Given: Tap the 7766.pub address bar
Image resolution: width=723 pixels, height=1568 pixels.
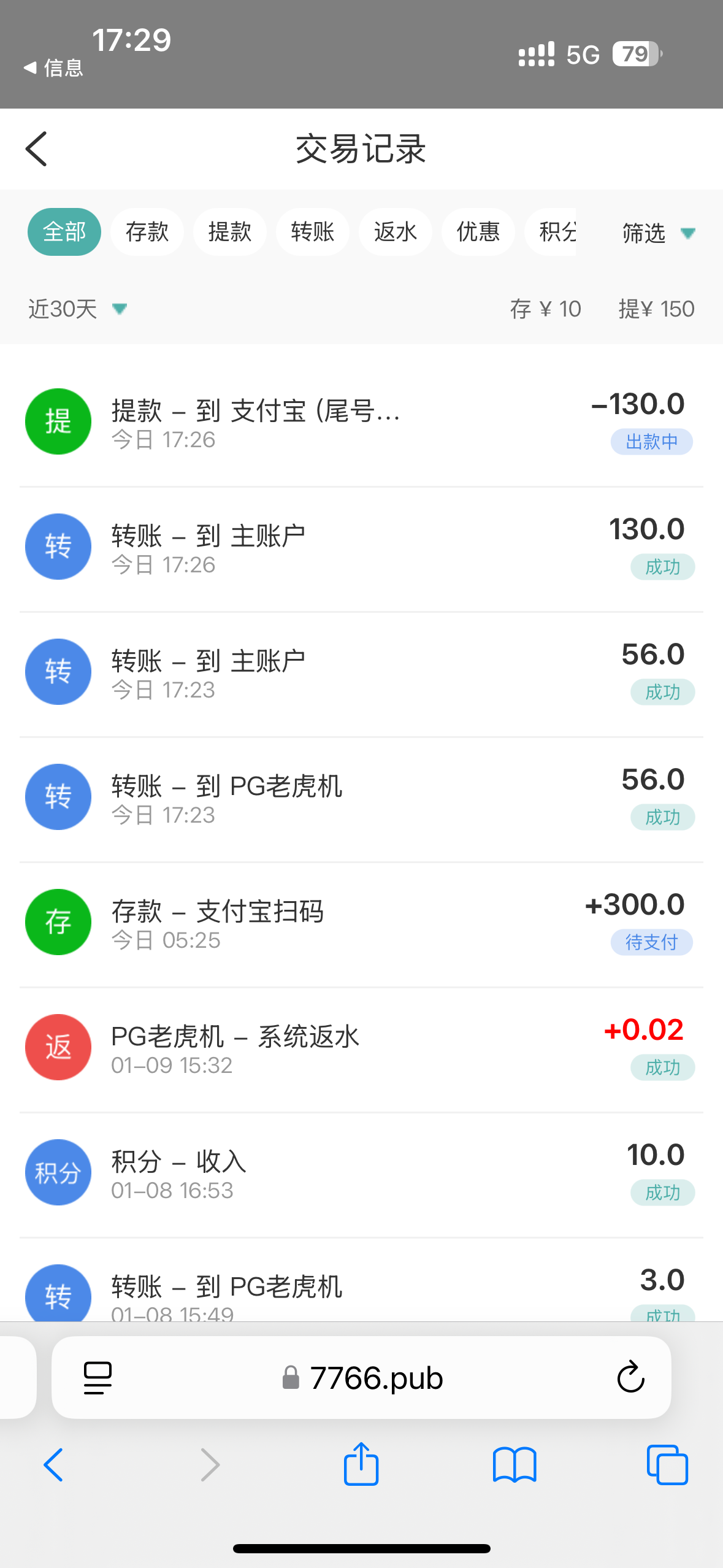Looking at the screenshot, I should (x=361, y=1378).
